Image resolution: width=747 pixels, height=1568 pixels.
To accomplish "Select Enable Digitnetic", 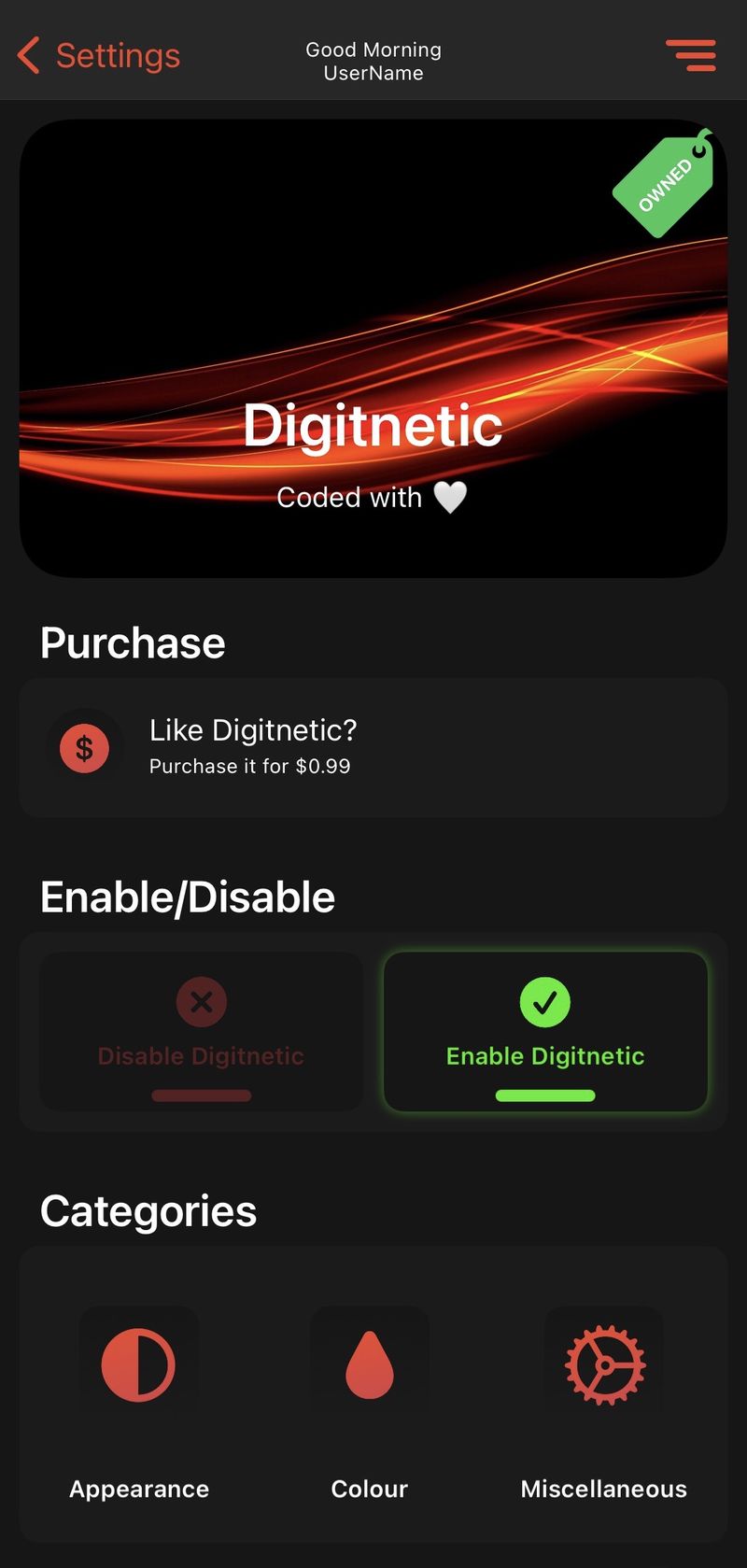I will coord(545,1032).
